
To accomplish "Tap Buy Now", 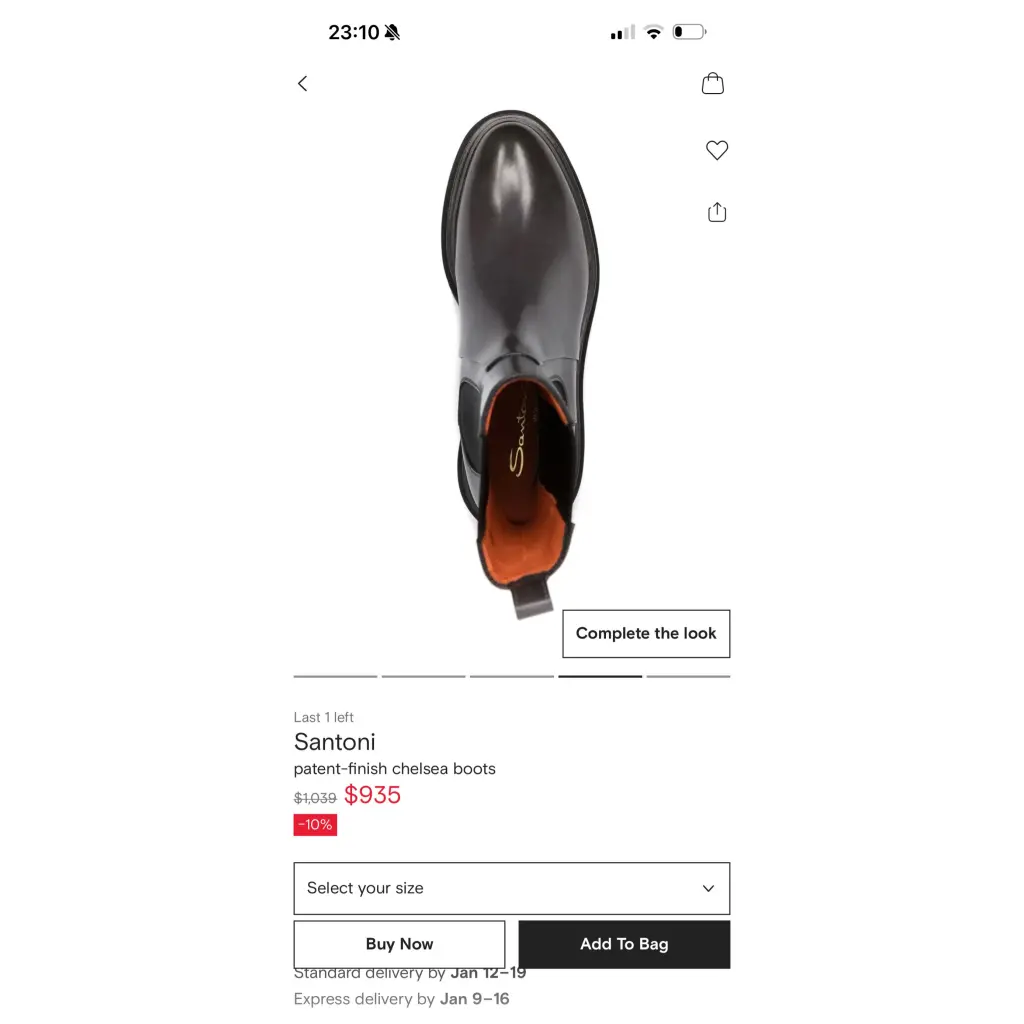I will 399,944.
